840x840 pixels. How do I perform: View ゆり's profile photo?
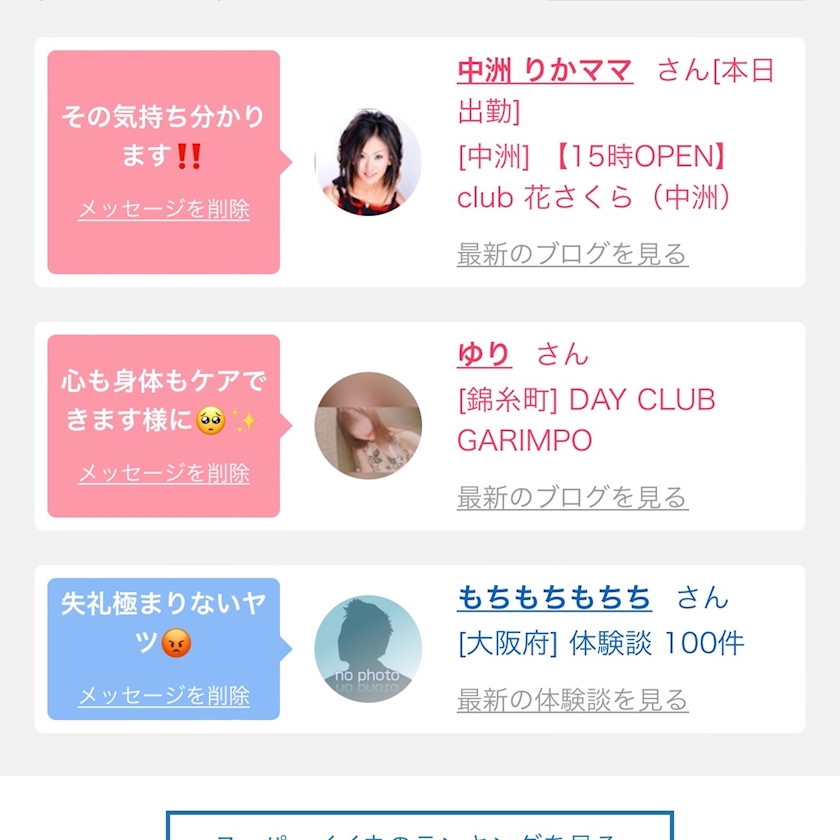coord(368,425)
